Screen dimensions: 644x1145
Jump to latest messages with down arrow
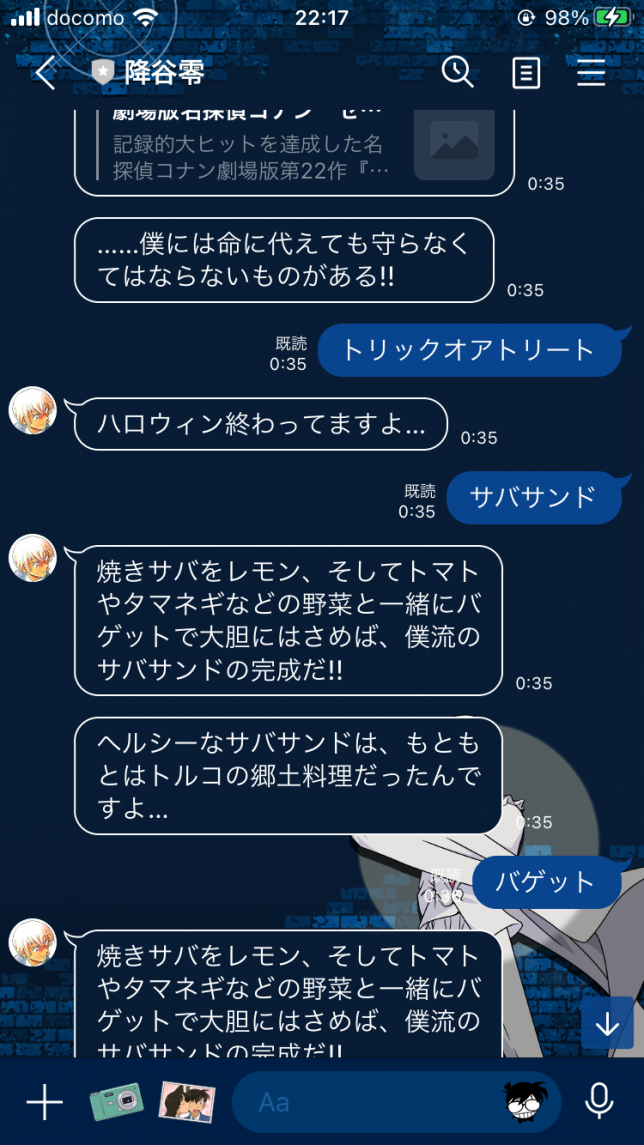(607, 1025)
